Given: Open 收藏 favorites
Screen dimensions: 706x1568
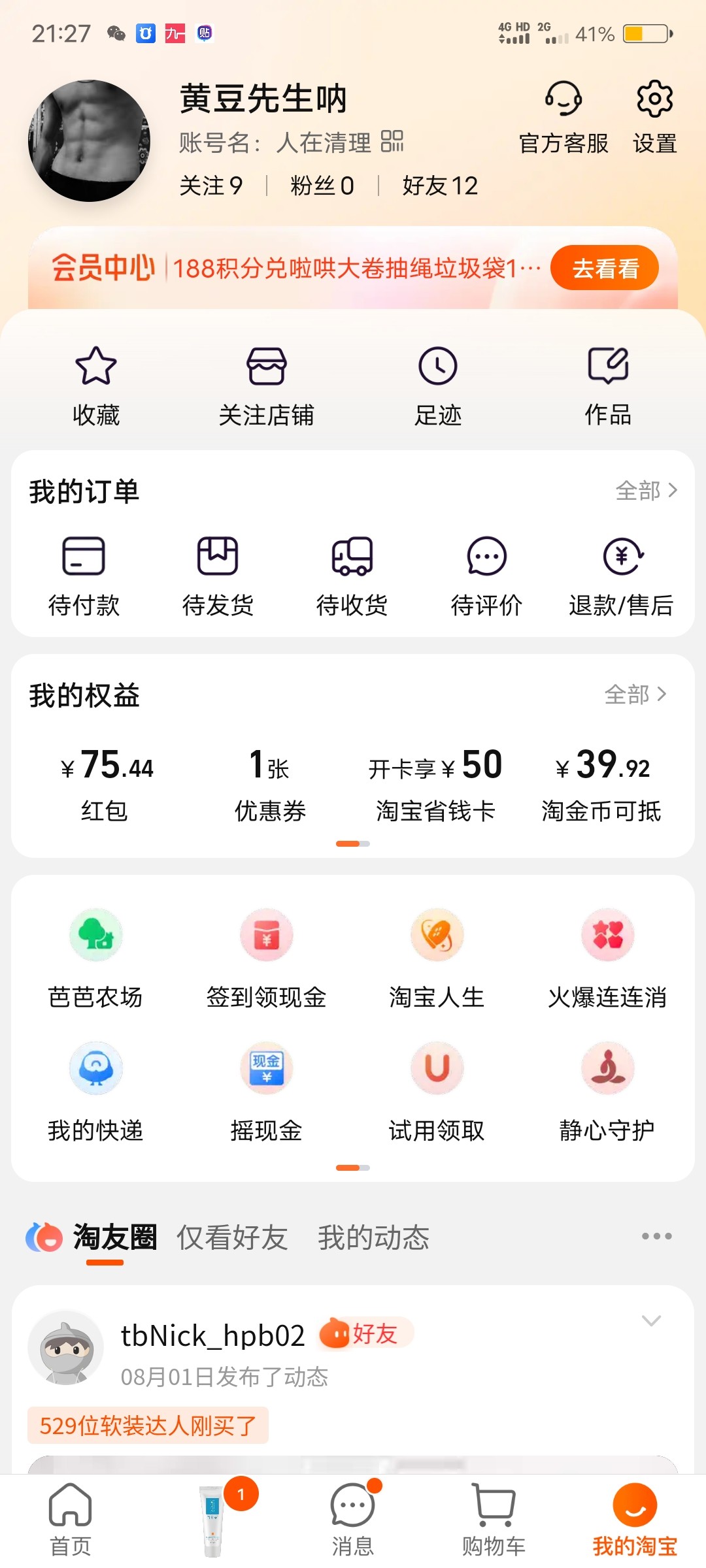Looking at the screenshot, I should pos(96,385).
